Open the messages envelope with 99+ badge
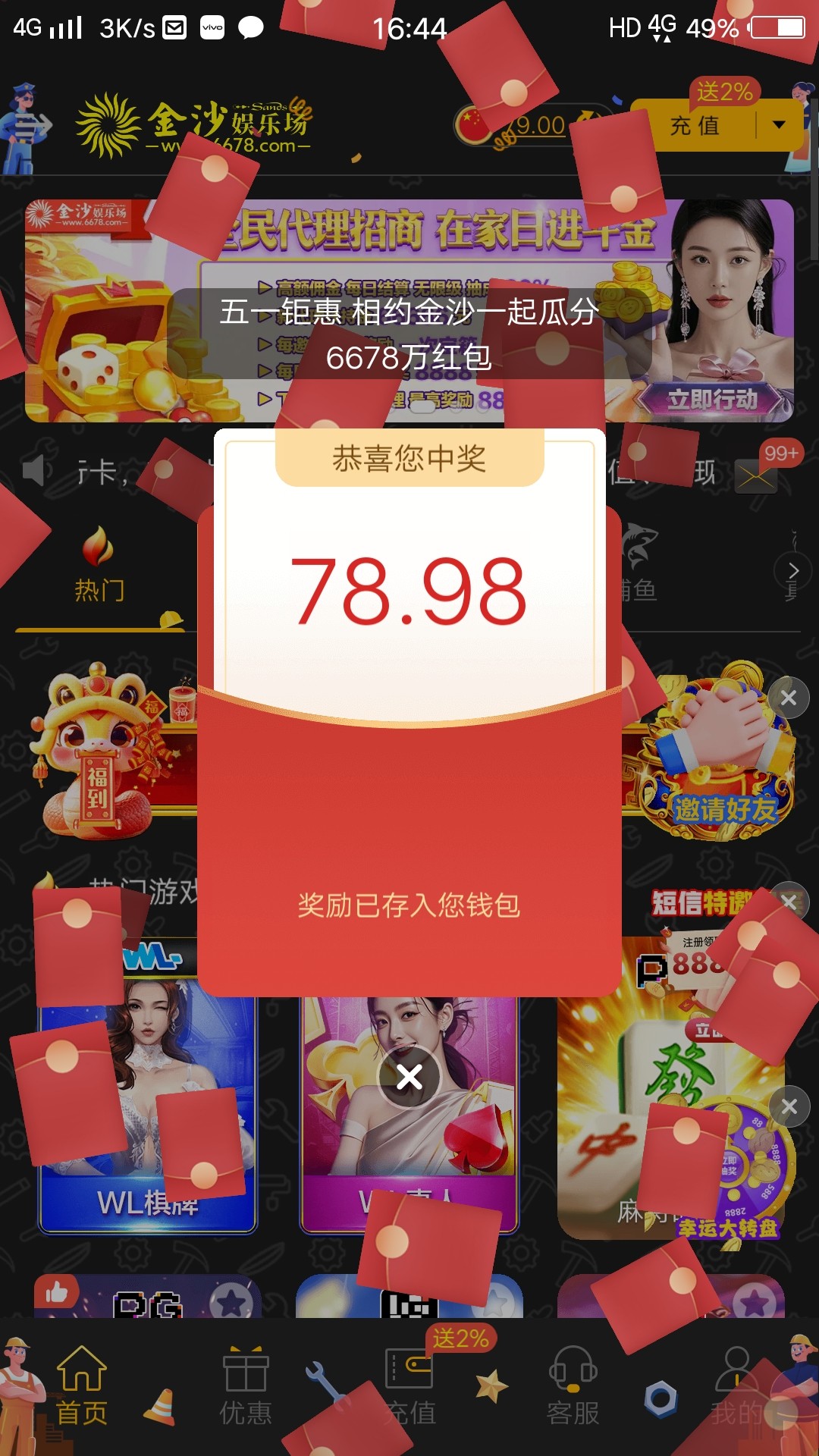 [x=756, y=476]
